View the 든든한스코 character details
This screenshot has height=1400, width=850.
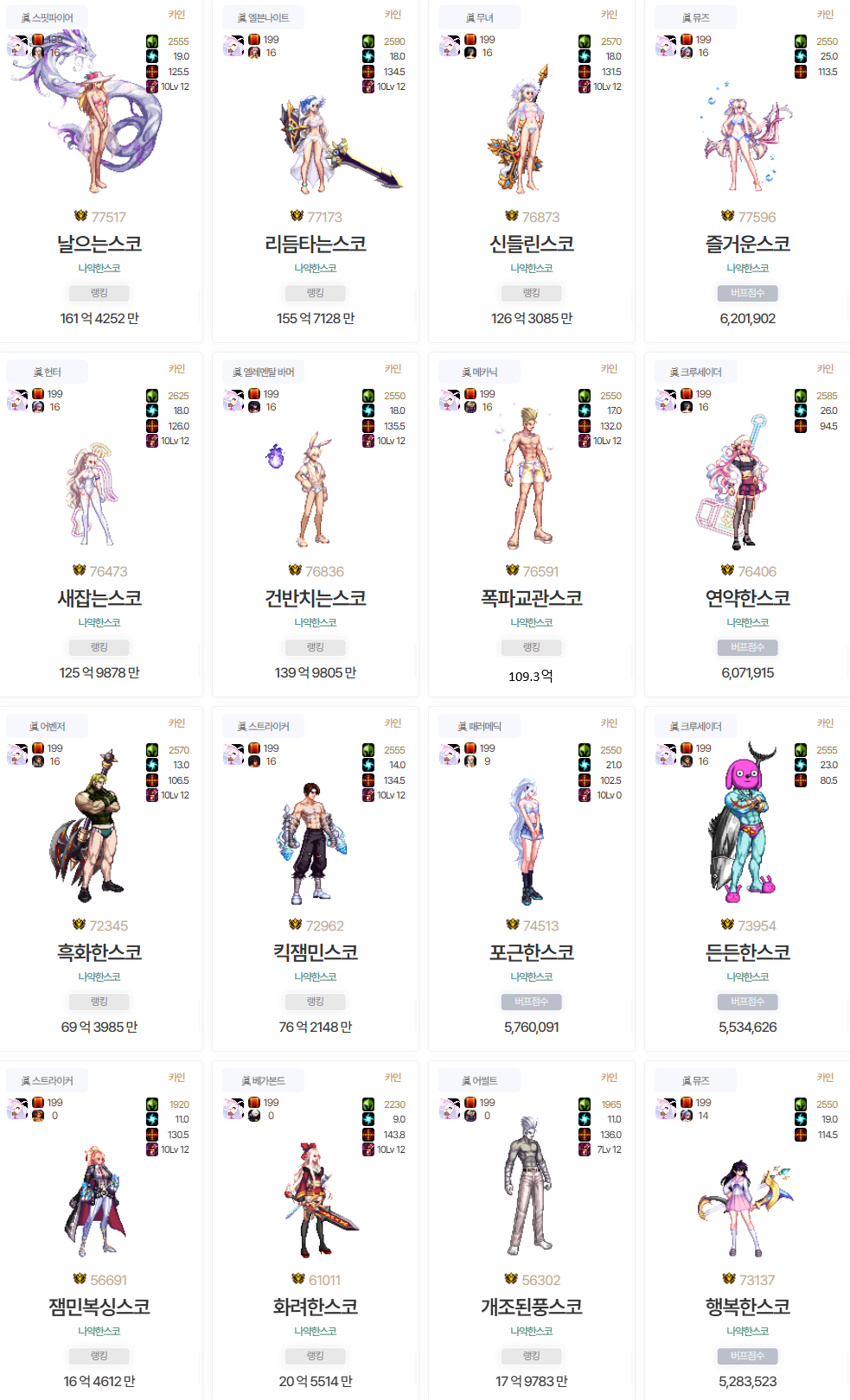[x=748, y=952]
